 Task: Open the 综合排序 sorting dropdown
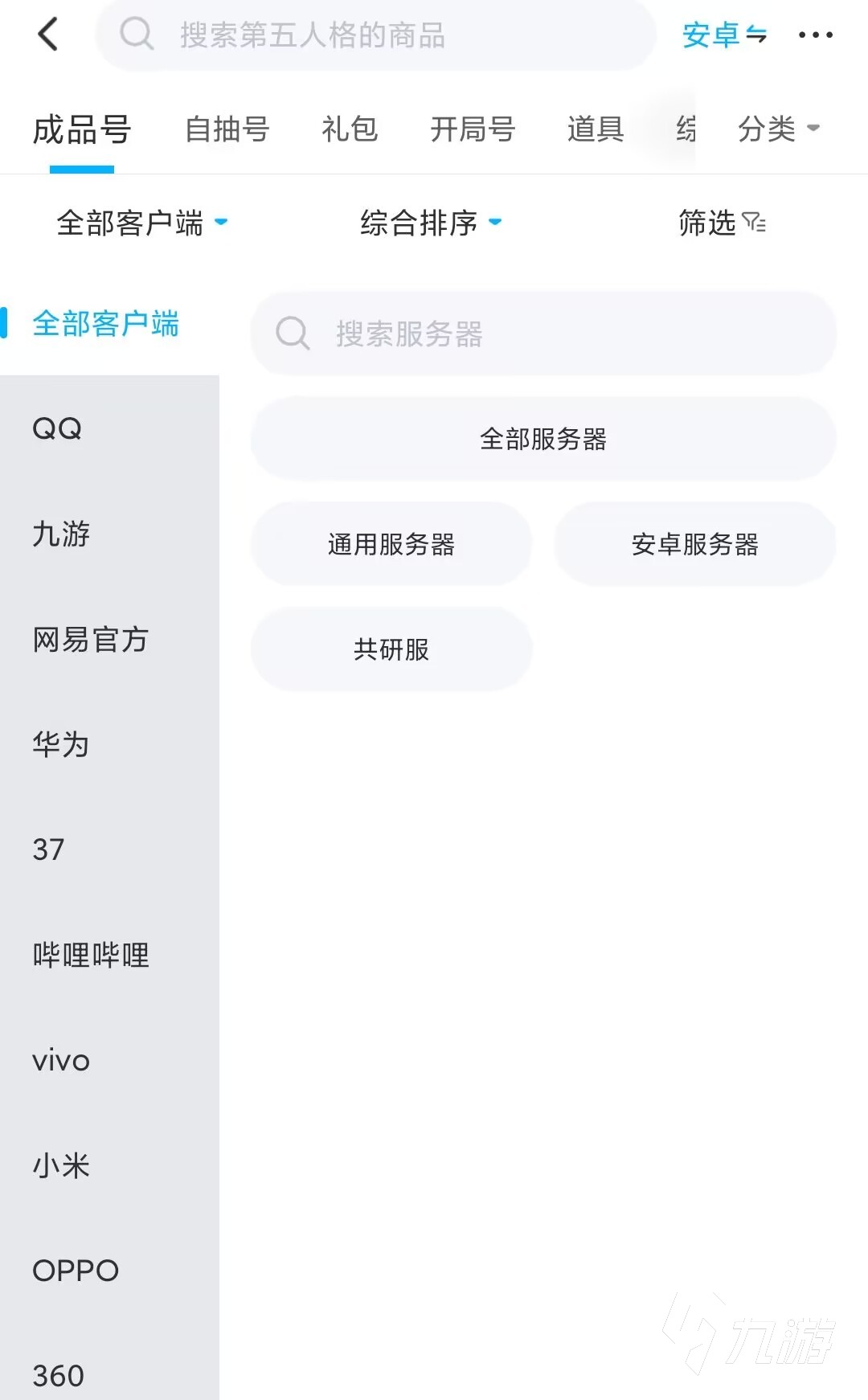pos(431,223)
